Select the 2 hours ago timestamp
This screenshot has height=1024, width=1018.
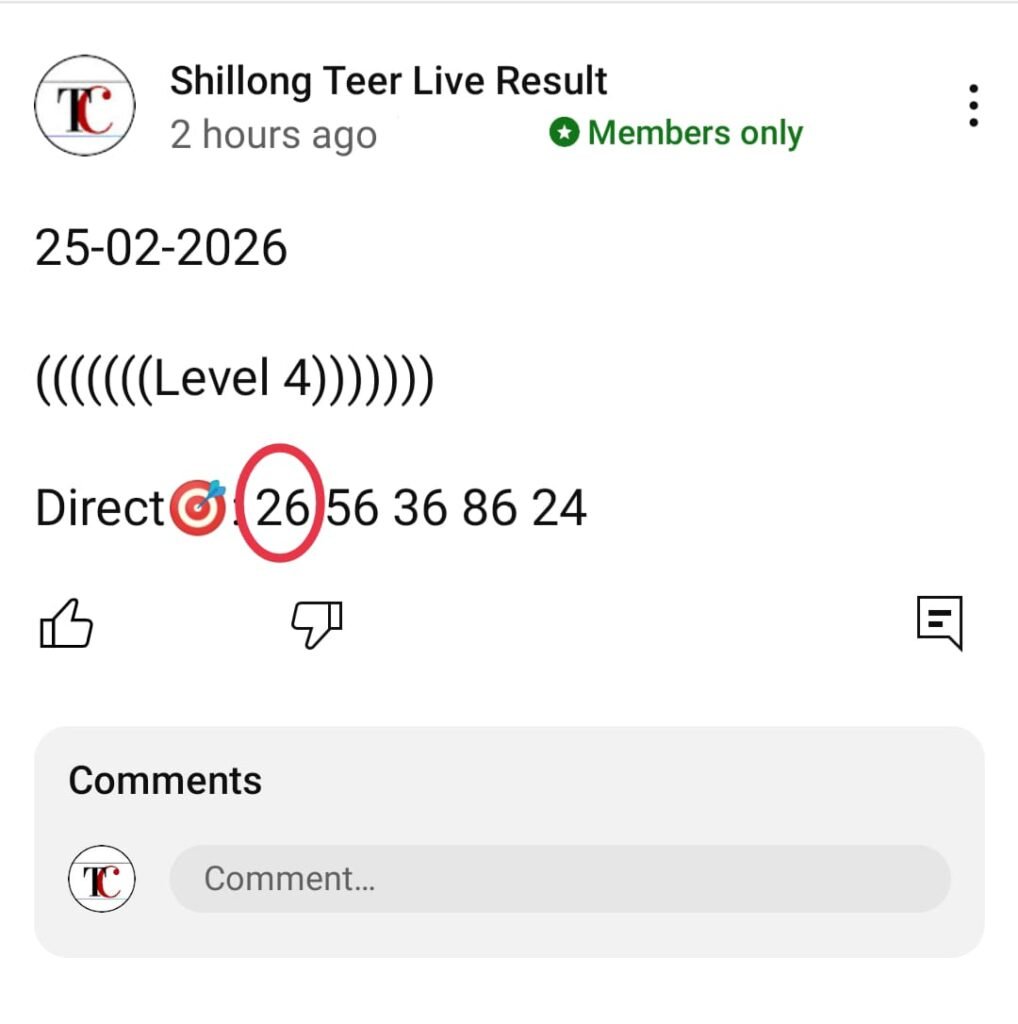tap(274, 134)
